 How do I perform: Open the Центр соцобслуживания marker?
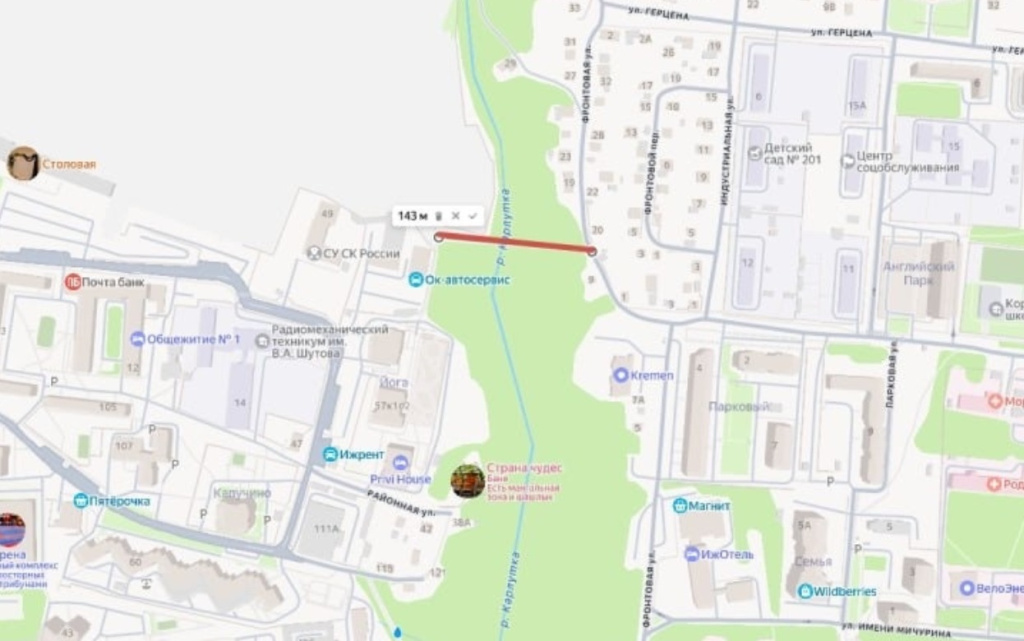(x=848, y=160)
